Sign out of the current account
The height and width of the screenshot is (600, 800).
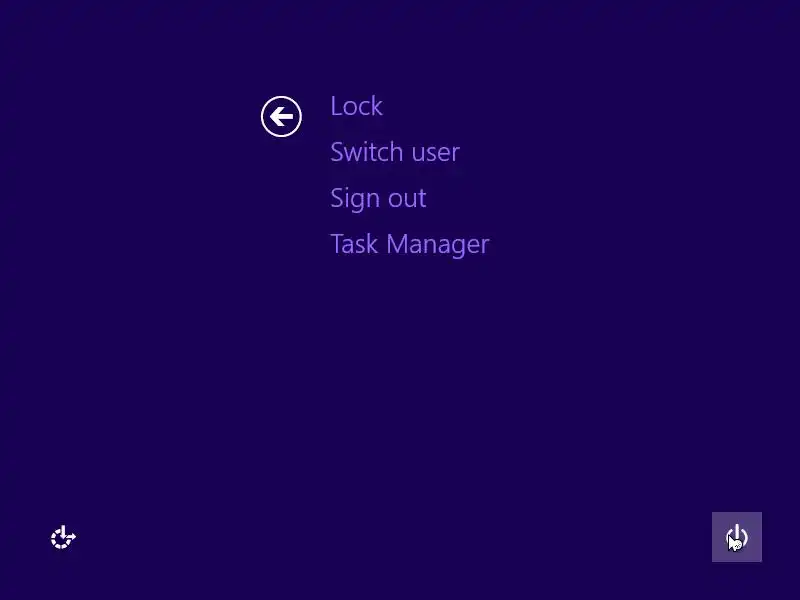click(378, 198)
